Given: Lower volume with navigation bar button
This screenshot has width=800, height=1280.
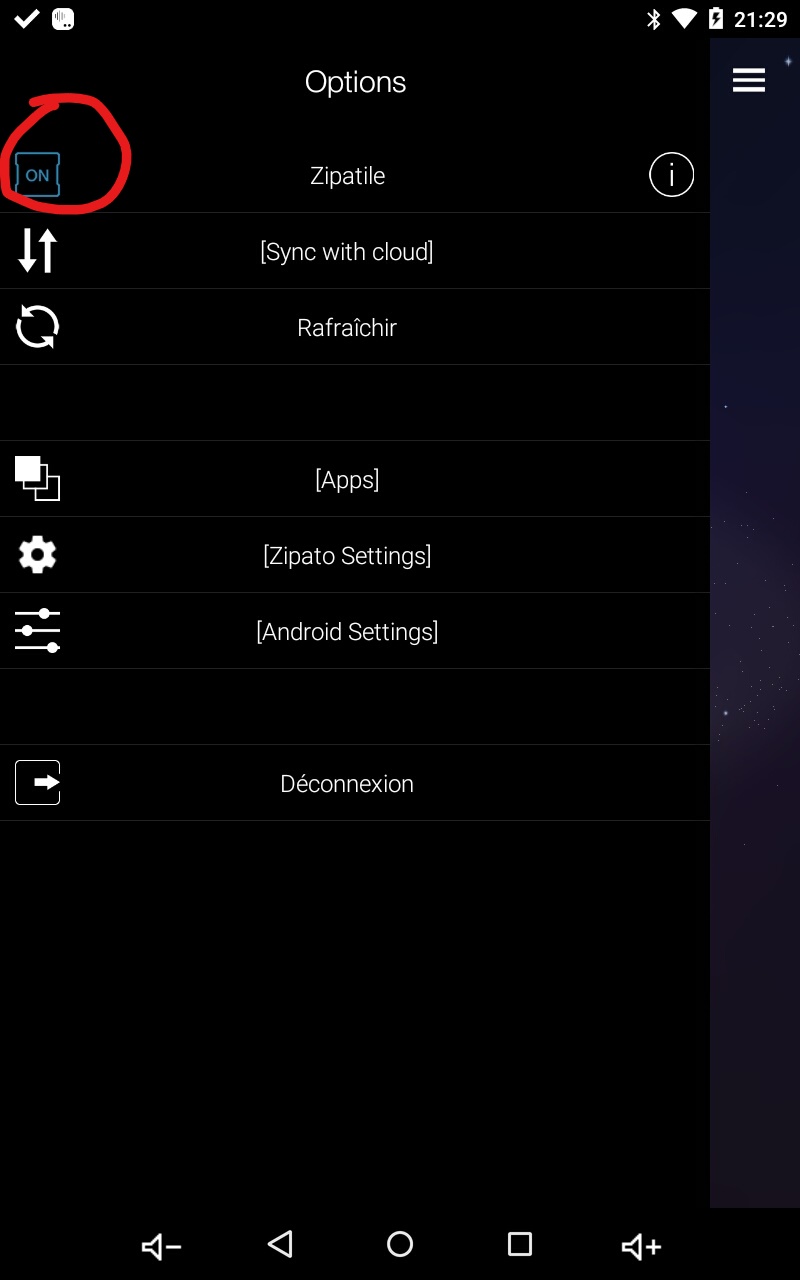Looking at the screenshot, I should click(x=161, y=1246).
